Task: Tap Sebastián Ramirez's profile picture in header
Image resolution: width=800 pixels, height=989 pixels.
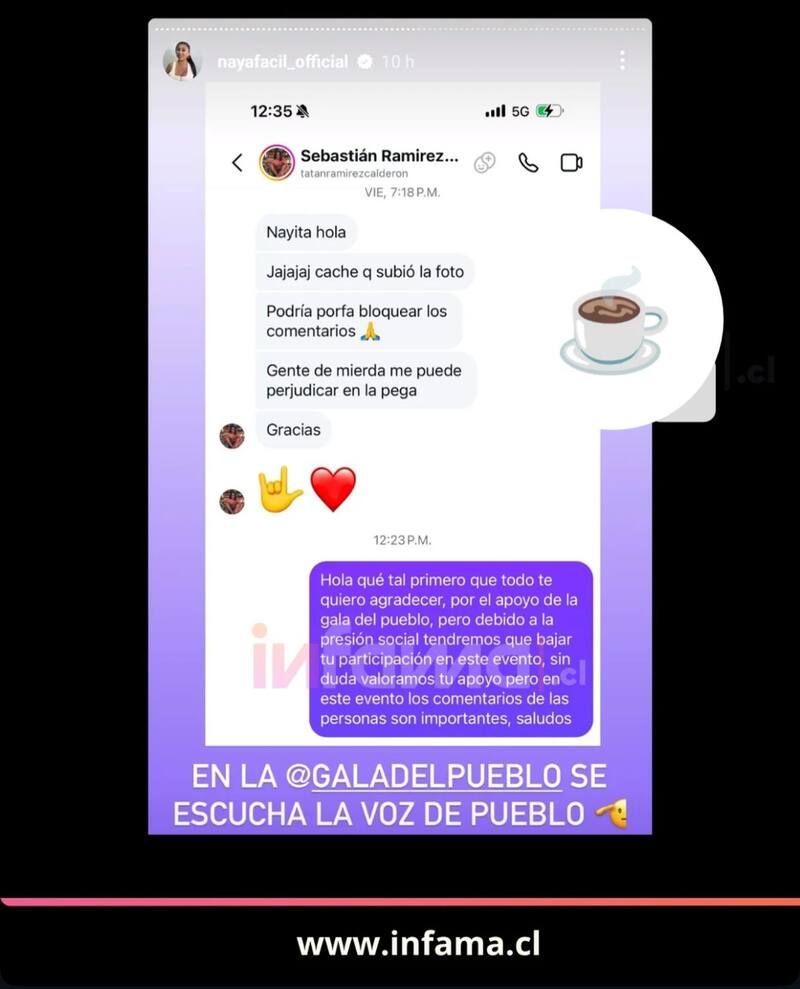Action: click(275, 162)
